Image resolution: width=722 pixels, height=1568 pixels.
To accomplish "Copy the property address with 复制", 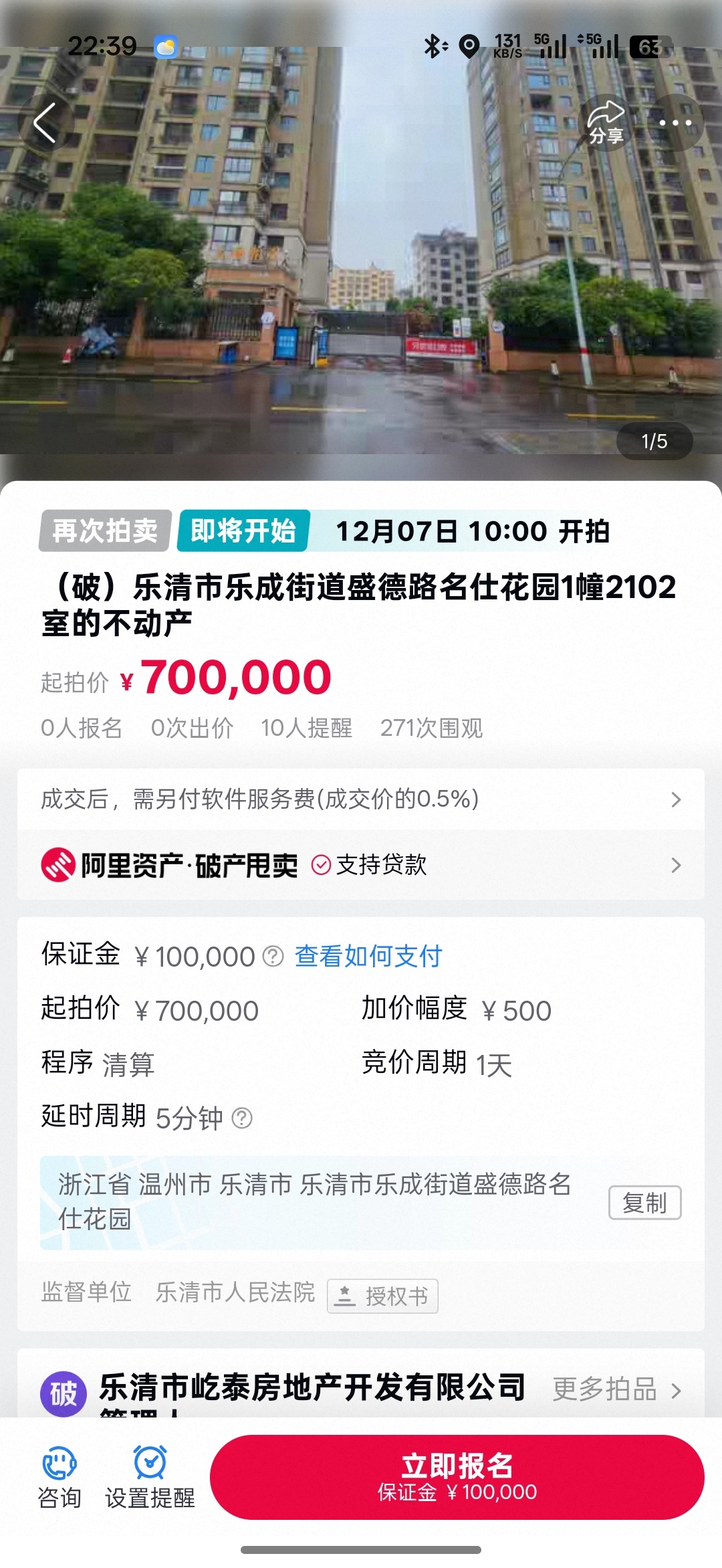I will pos(644,1203).
